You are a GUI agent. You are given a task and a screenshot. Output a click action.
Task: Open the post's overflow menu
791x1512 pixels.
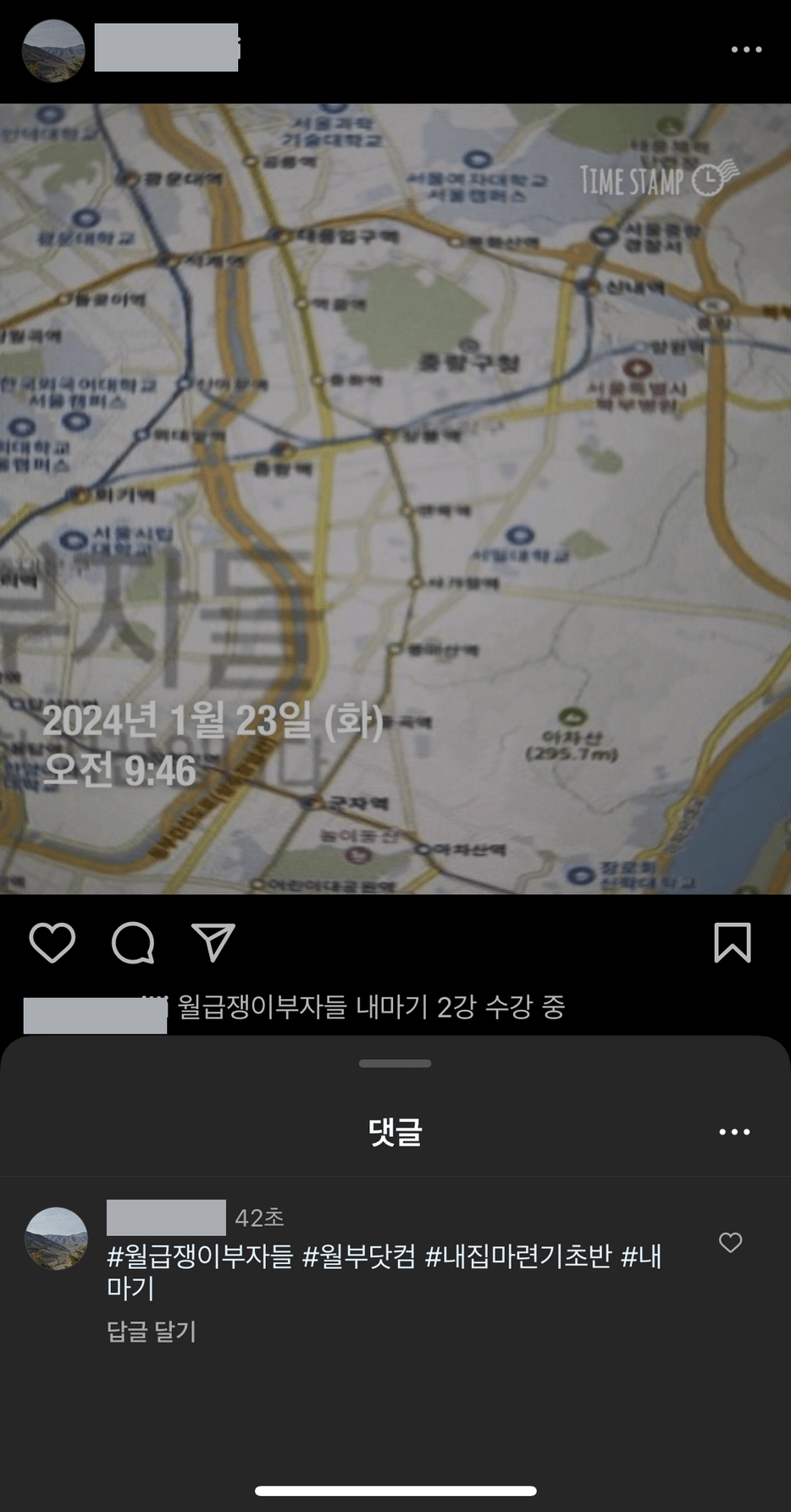pos(746,50)
